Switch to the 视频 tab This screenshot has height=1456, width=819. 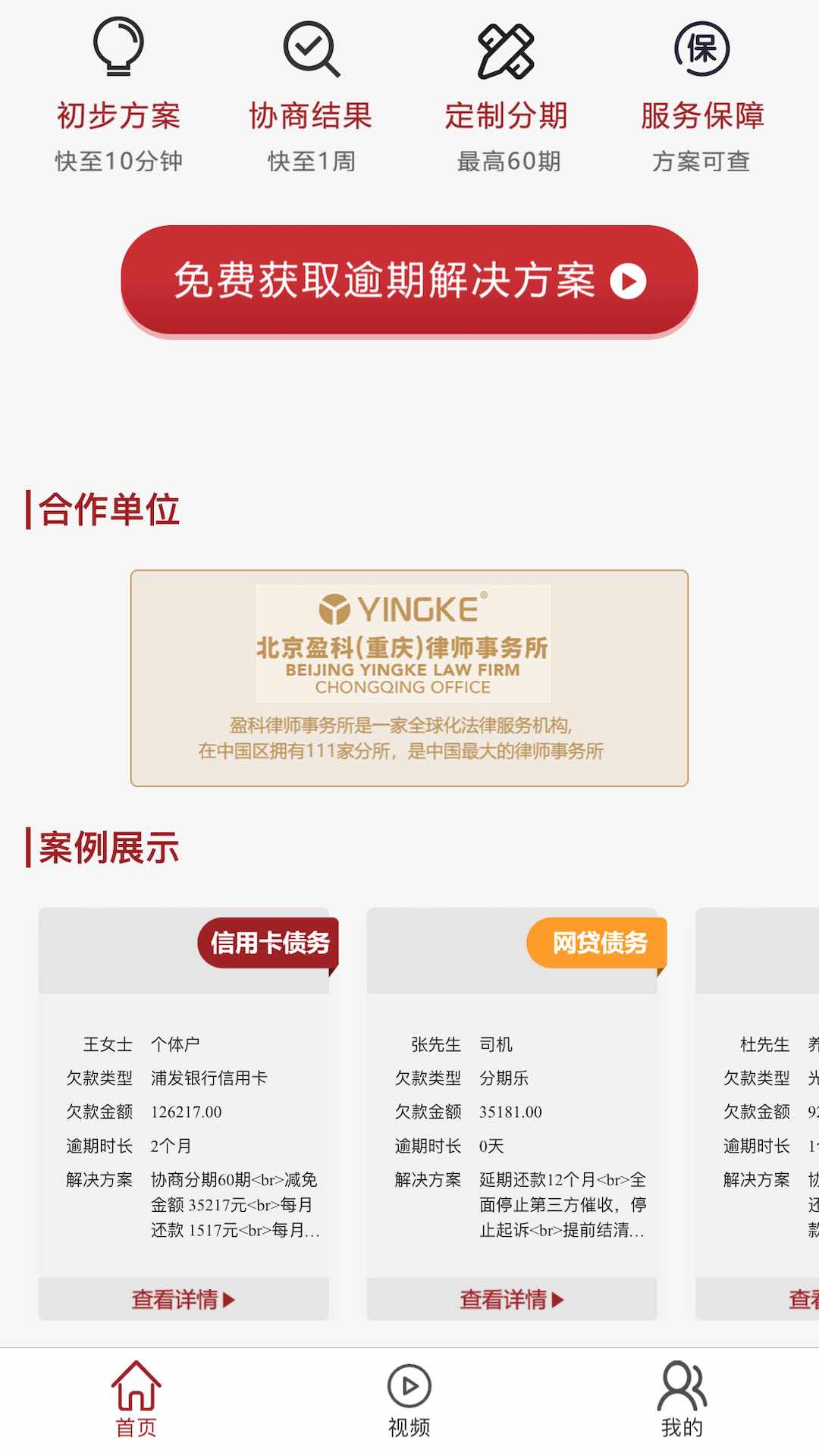tap(409, 1401)
